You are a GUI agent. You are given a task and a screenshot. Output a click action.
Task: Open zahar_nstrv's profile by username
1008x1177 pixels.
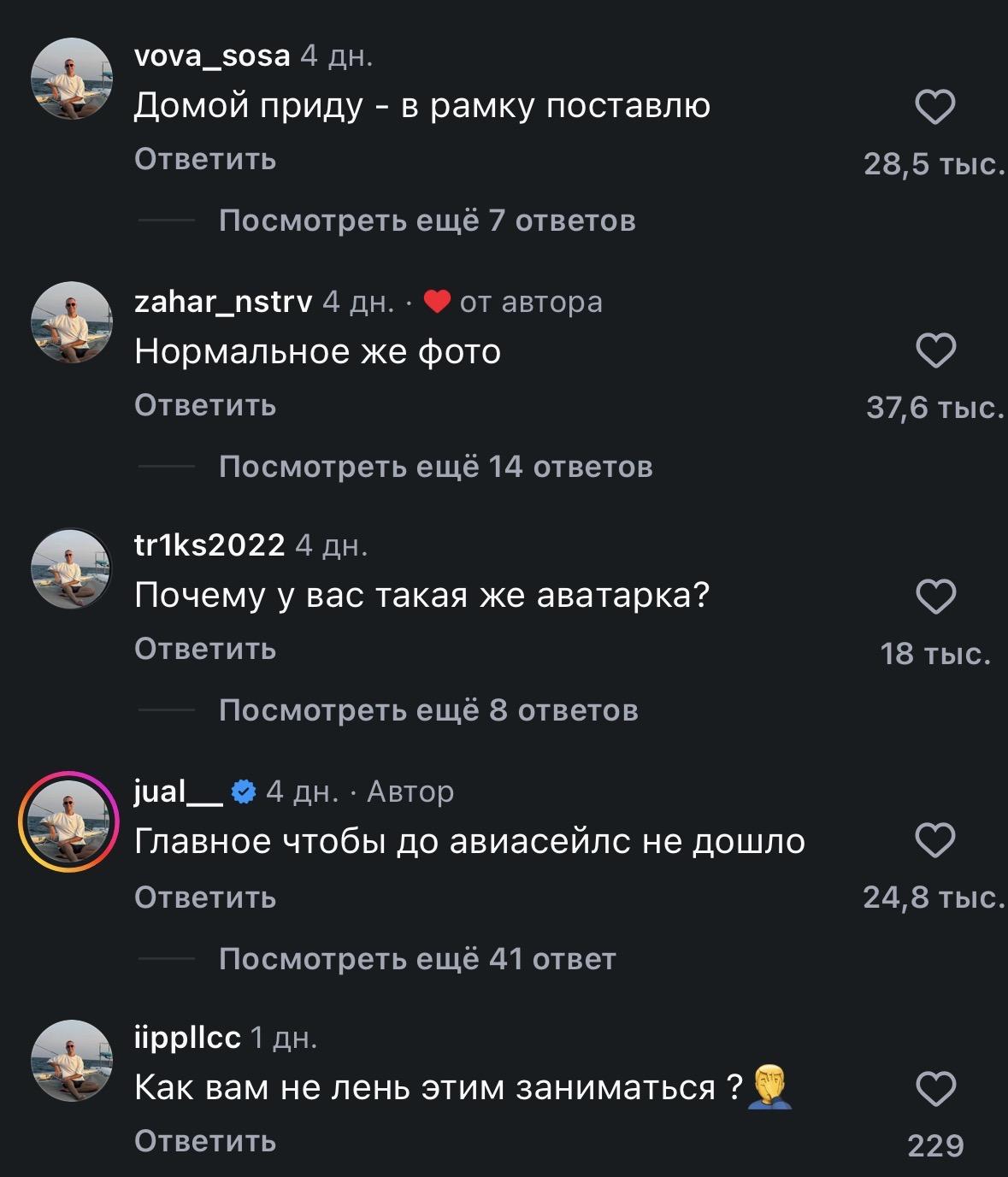223,302
